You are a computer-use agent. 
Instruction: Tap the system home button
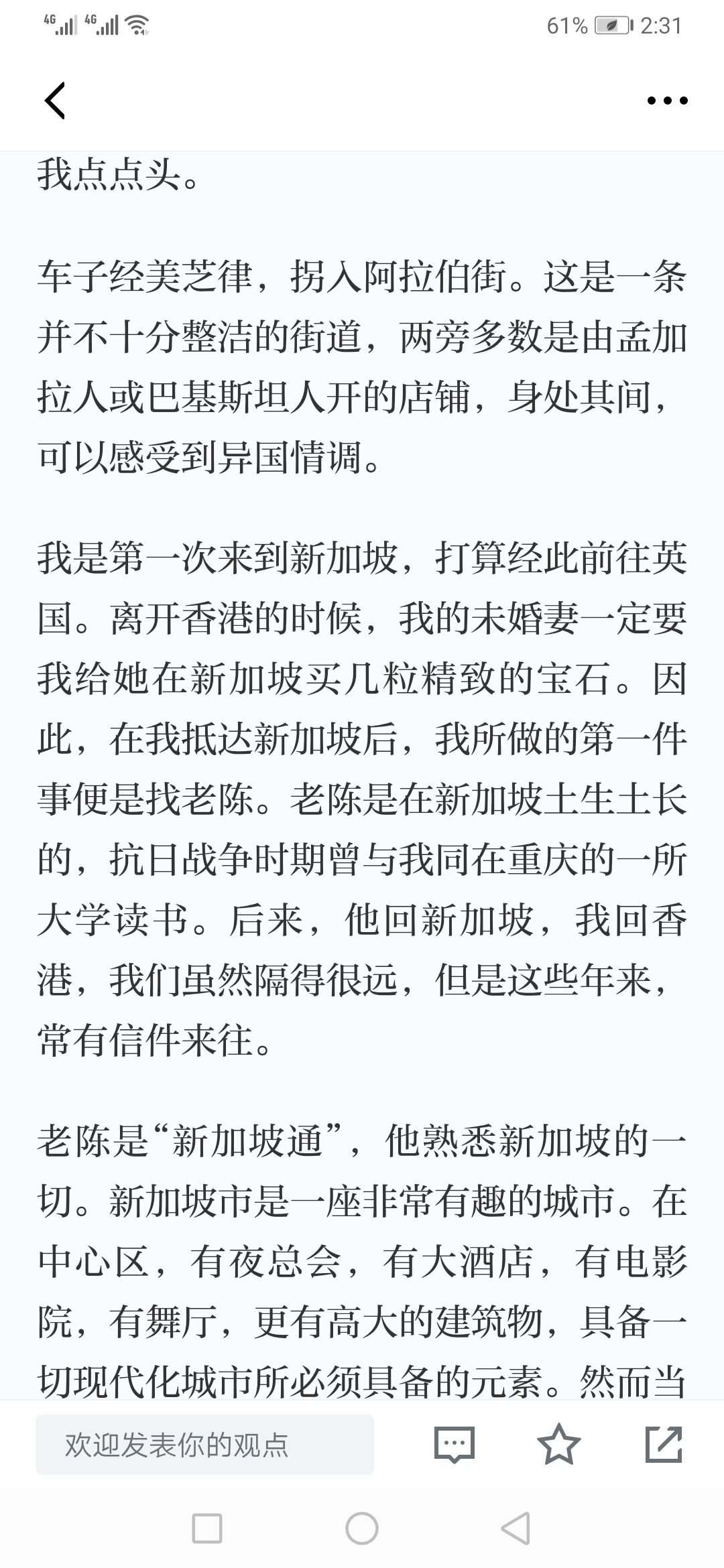pyautogui.click(x=362, y=1528)
